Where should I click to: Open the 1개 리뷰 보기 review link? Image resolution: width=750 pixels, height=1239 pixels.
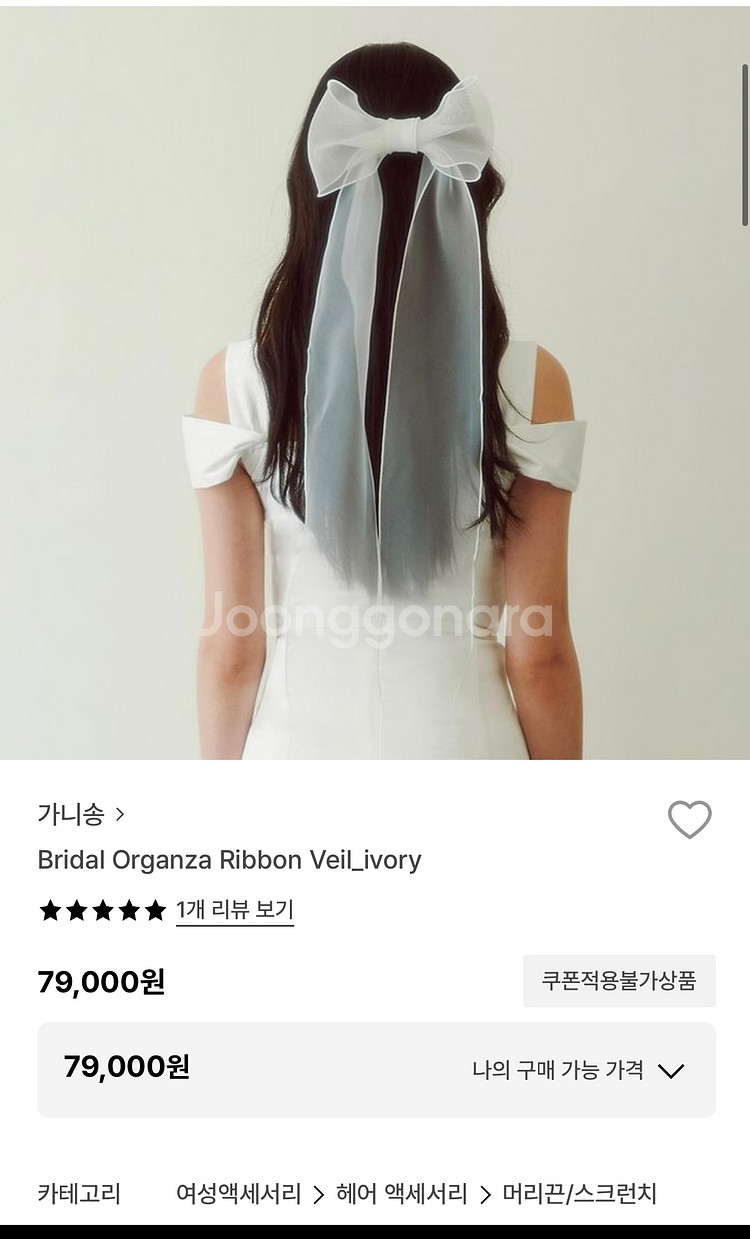(x=236, y=911)
